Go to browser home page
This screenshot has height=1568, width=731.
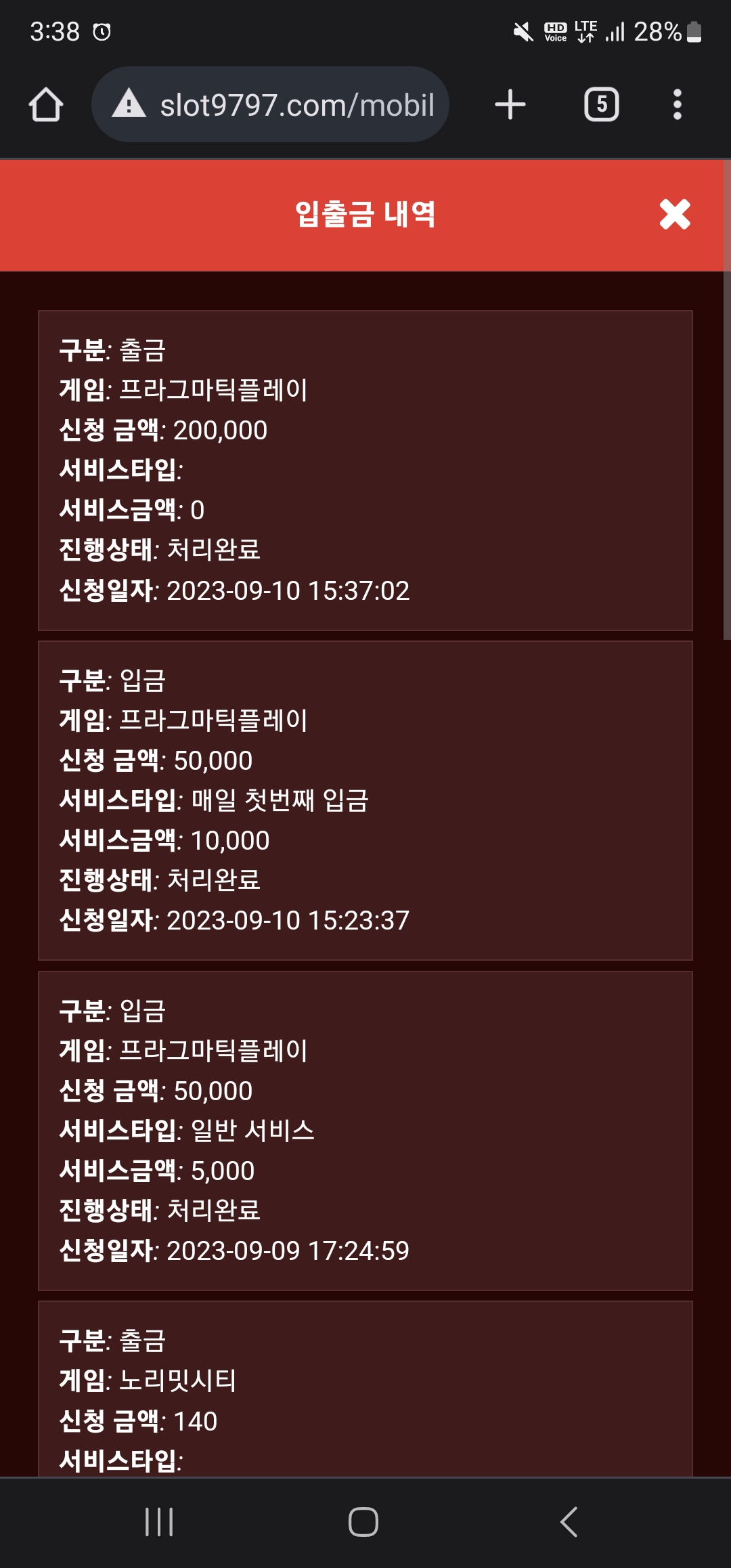(46, 105)
